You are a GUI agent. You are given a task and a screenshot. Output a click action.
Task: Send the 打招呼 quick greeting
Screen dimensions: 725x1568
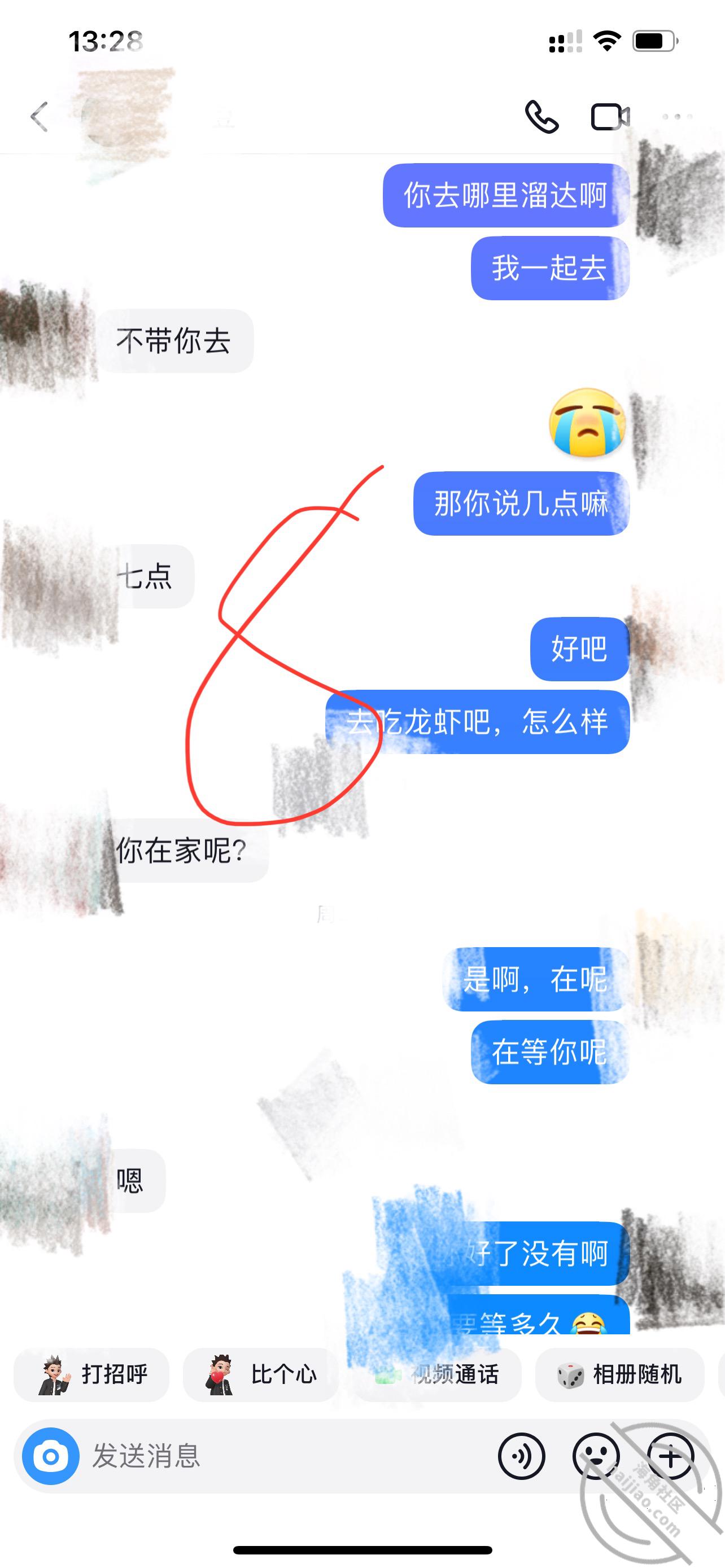91,1374
